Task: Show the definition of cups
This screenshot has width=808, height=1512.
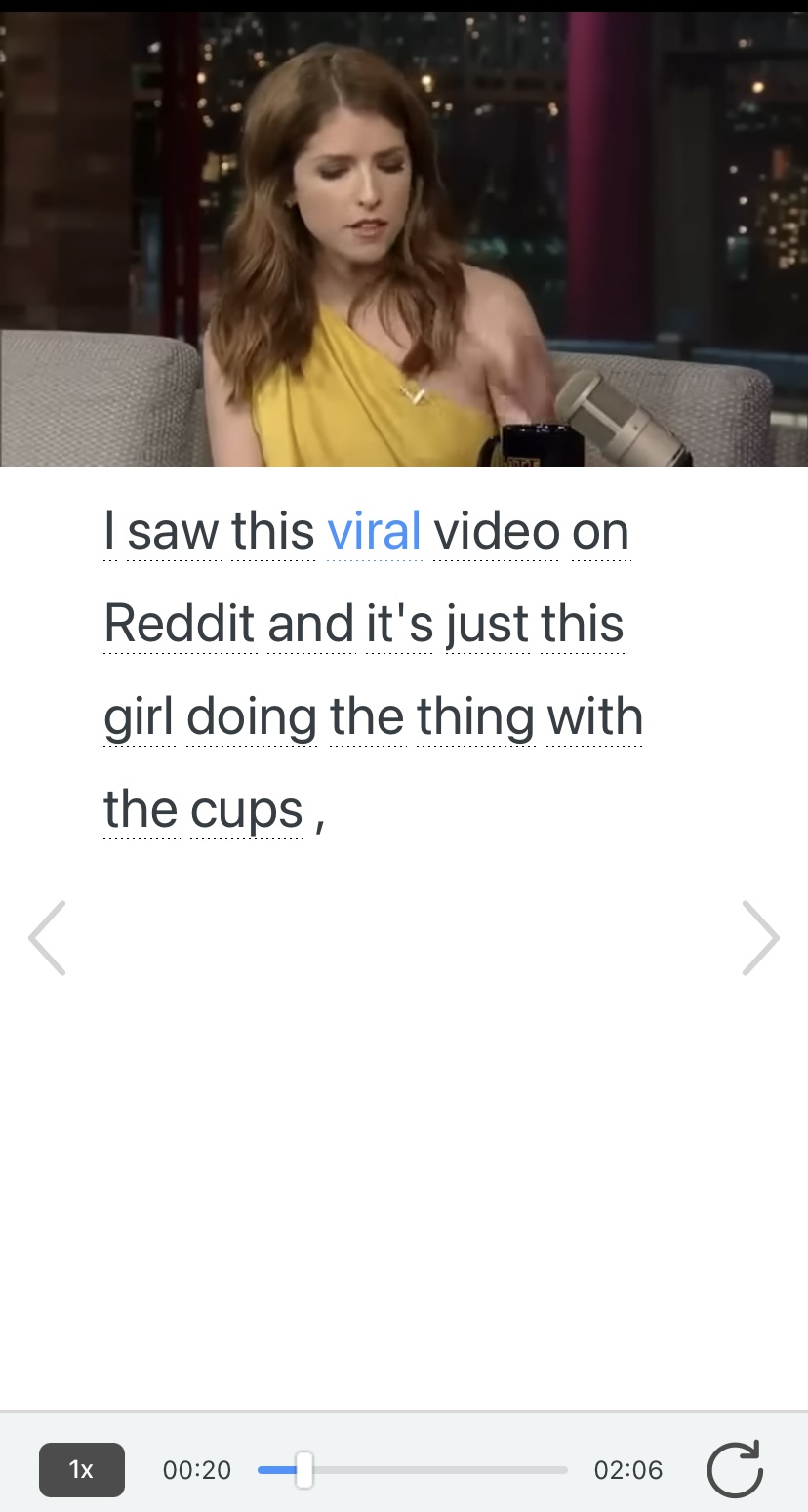Action: (x=247, y=810)
